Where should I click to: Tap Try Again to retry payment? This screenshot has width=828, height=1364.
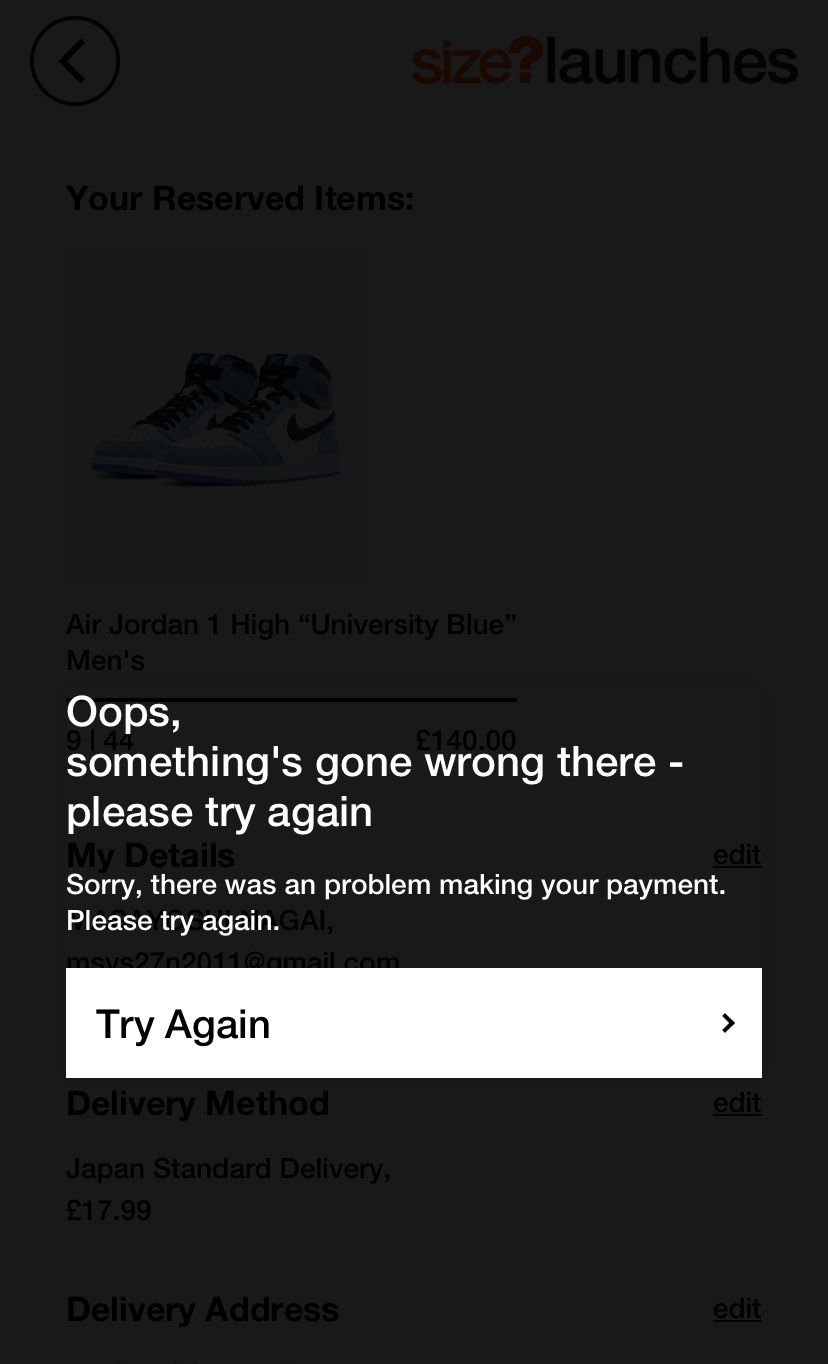(413, 1023)
